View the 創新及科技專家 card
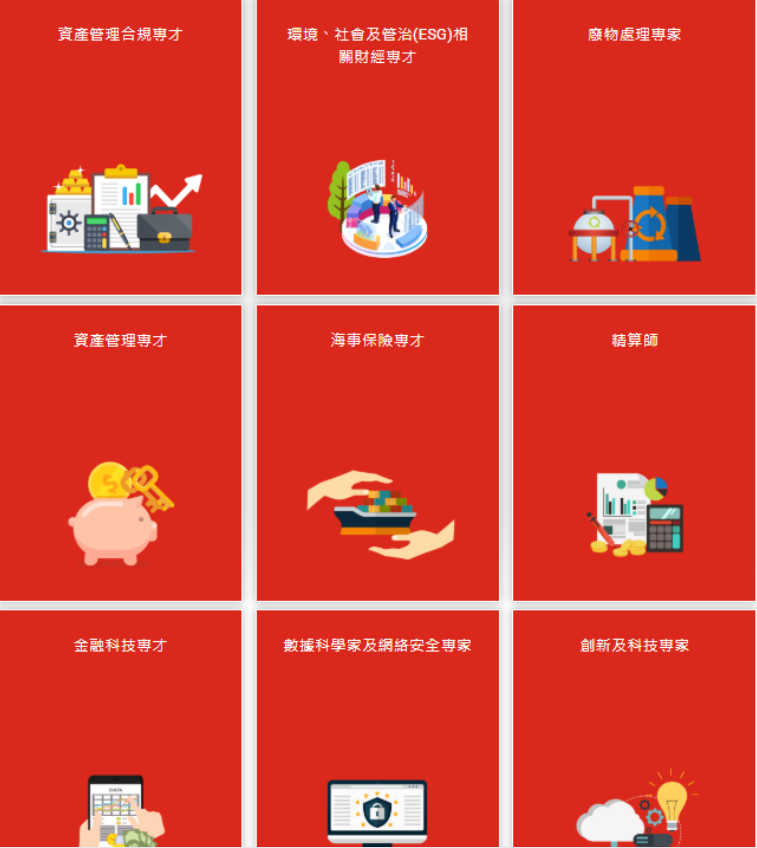 634,728
